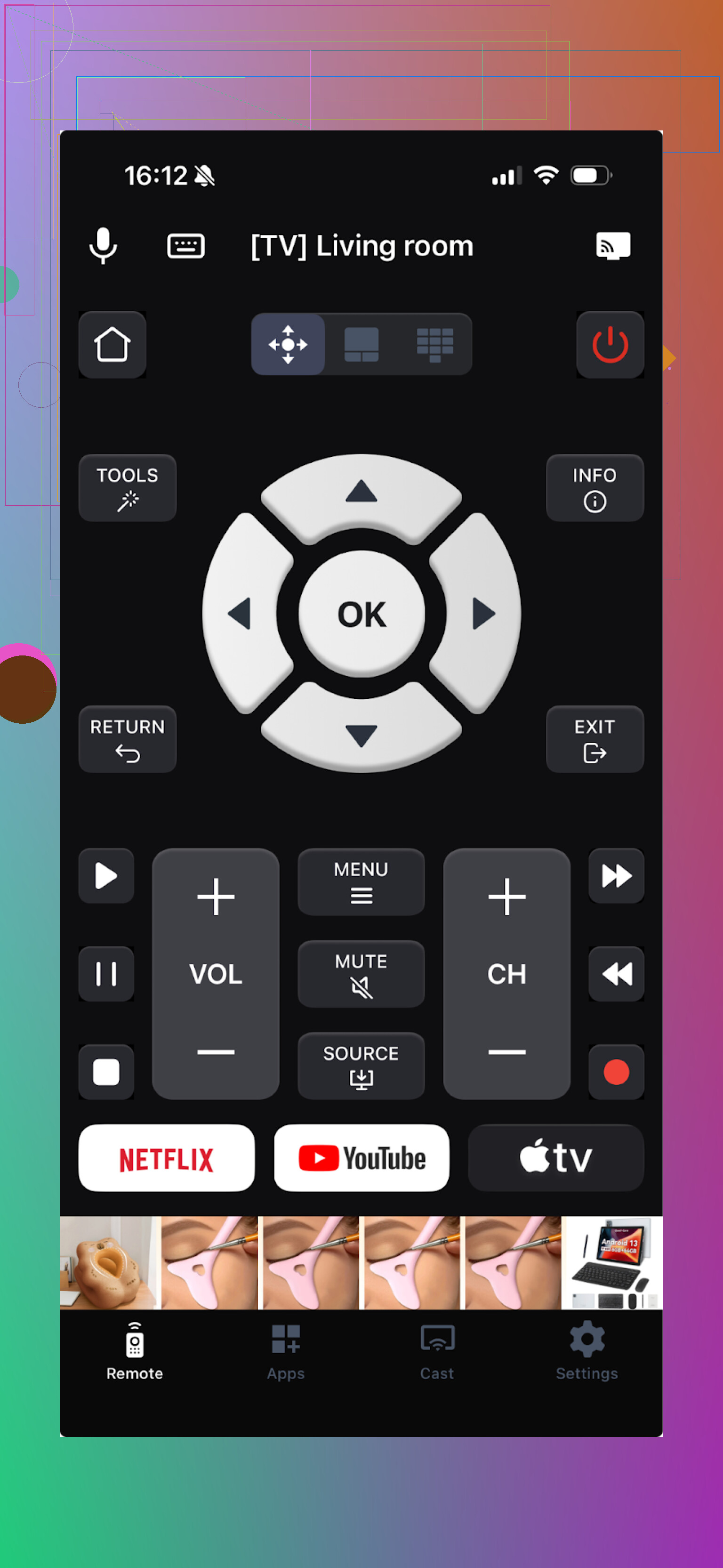Navigate up on the D-pad
The width and height of the screenshot is (723, 1568).
[x=361, y=493]
